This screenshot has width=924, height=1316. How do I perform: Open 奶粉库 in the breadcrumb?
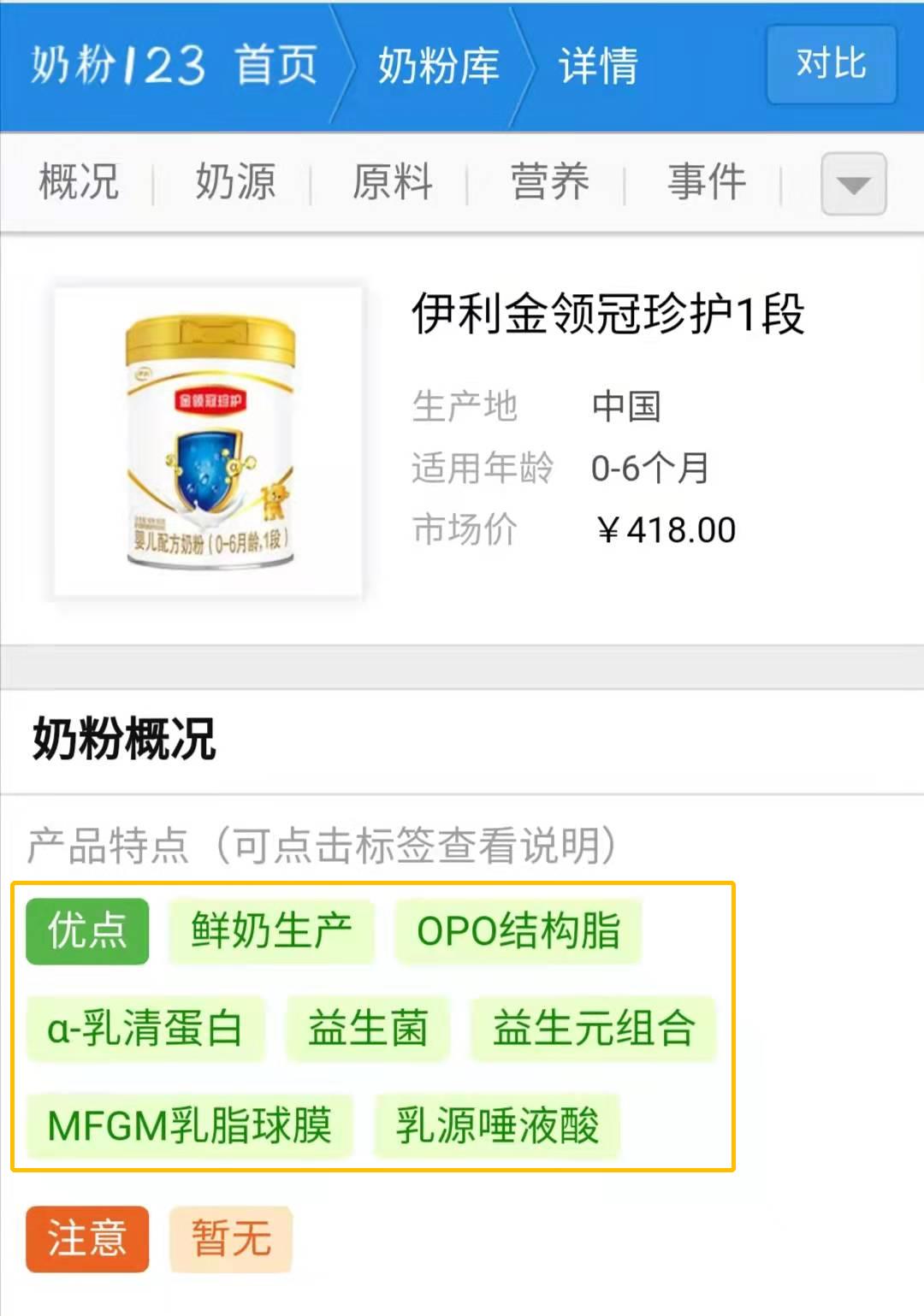(x=439, y=65)
